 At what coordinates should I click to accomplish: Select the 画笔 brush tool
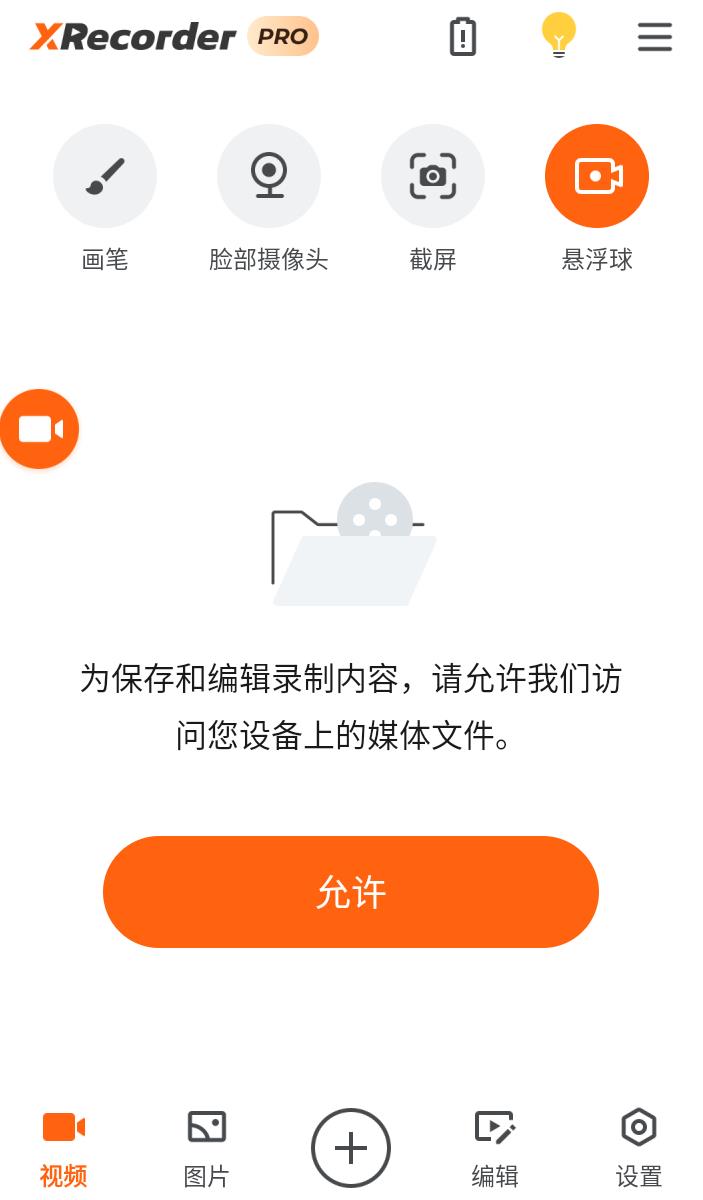(105, 176)
